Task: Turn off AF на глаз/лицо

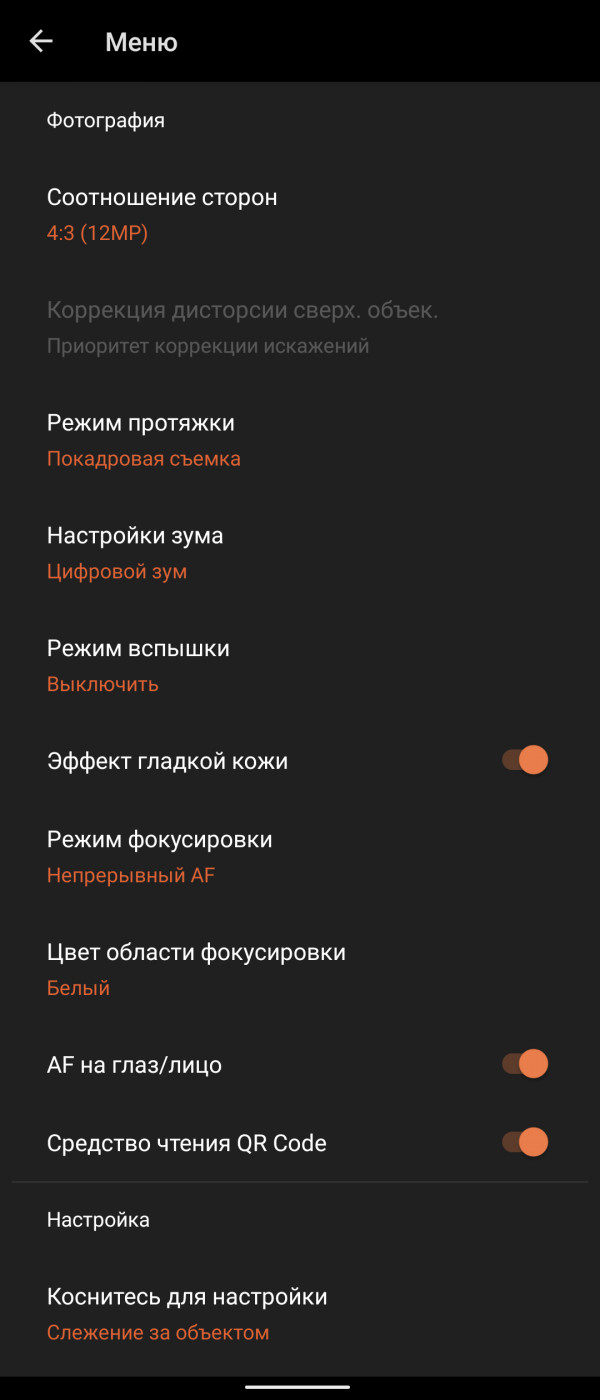Action: [525, 1064]
